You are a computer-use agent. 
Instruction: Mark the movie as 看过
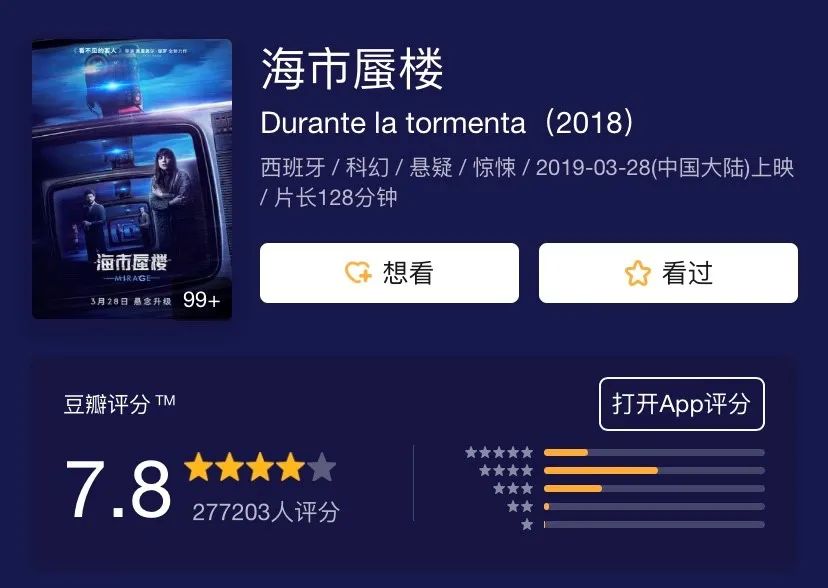click(x=668, y=273)
